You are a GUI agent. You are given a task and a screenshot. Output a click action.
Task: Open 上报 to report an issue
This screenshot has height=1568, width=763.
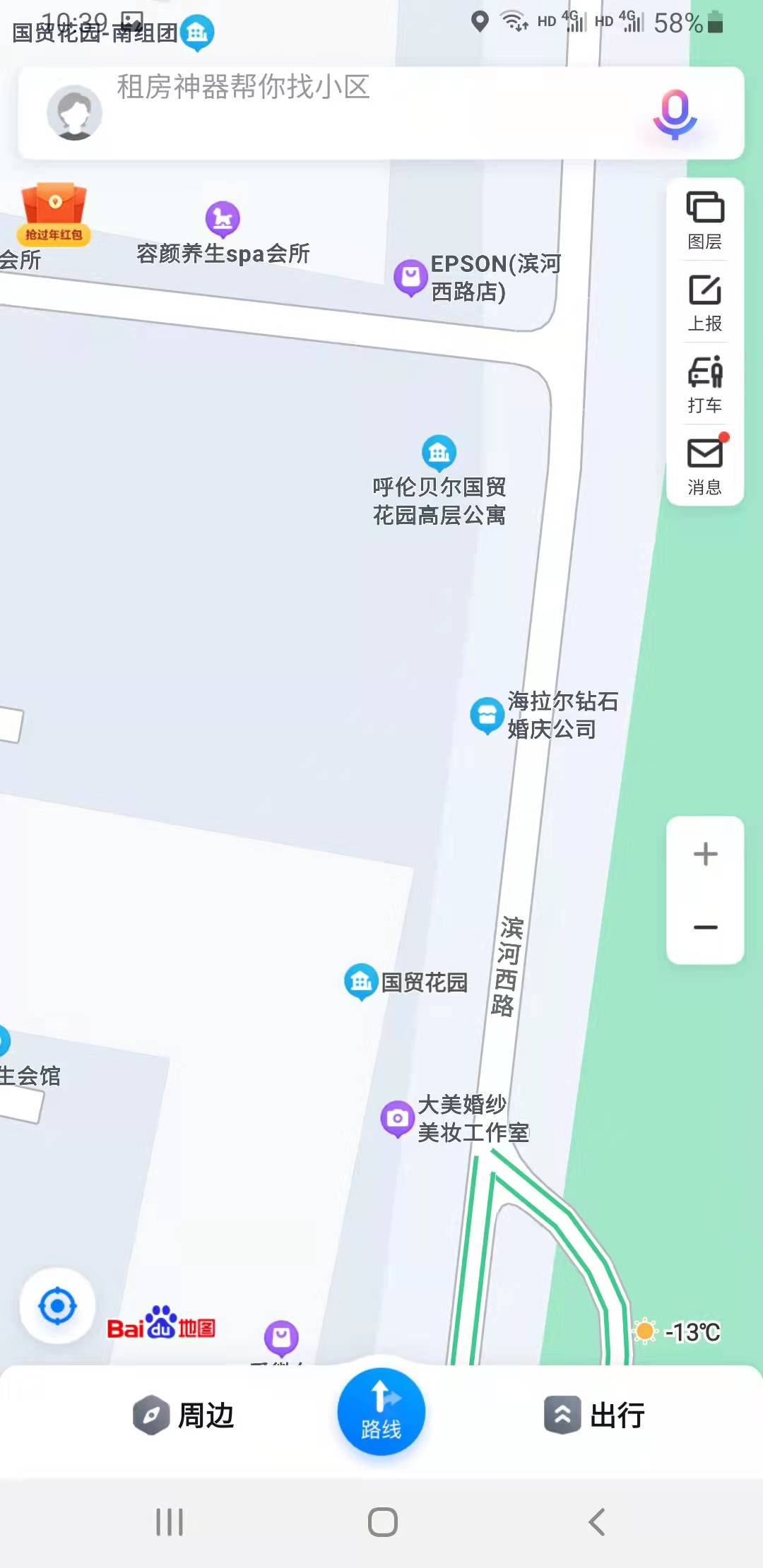click(705, 303)
